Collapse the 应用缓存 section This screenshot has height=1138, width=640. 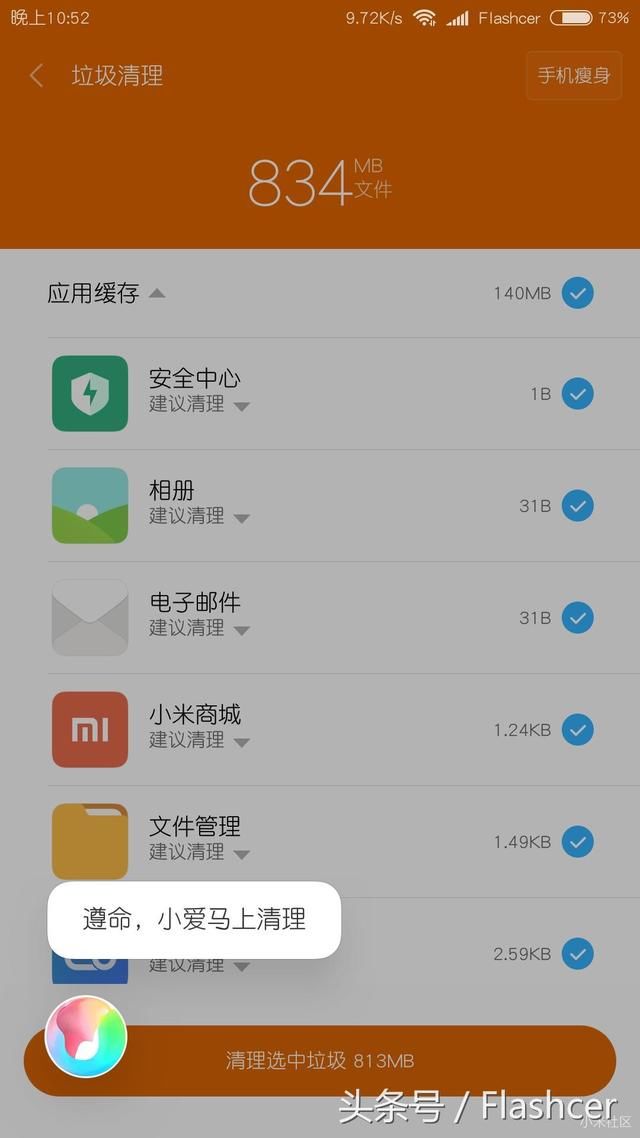point(157,293)
